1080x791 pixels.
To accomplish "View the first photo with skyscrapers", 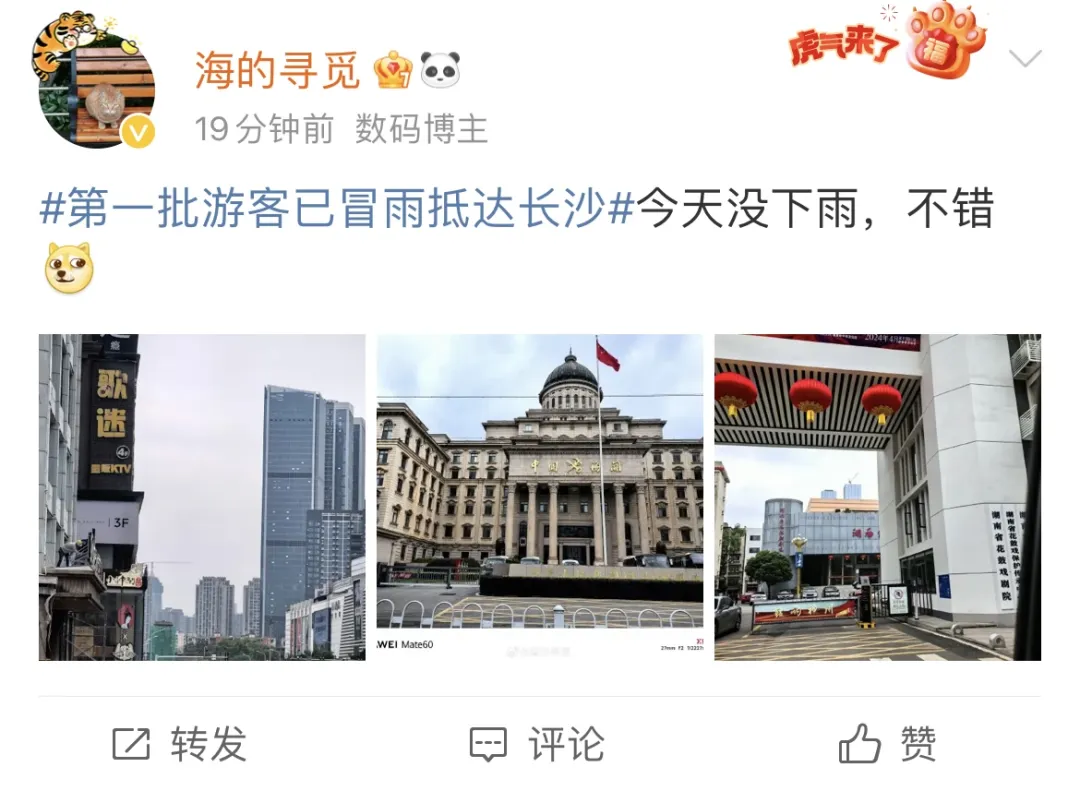I will [x=202, y=497].
